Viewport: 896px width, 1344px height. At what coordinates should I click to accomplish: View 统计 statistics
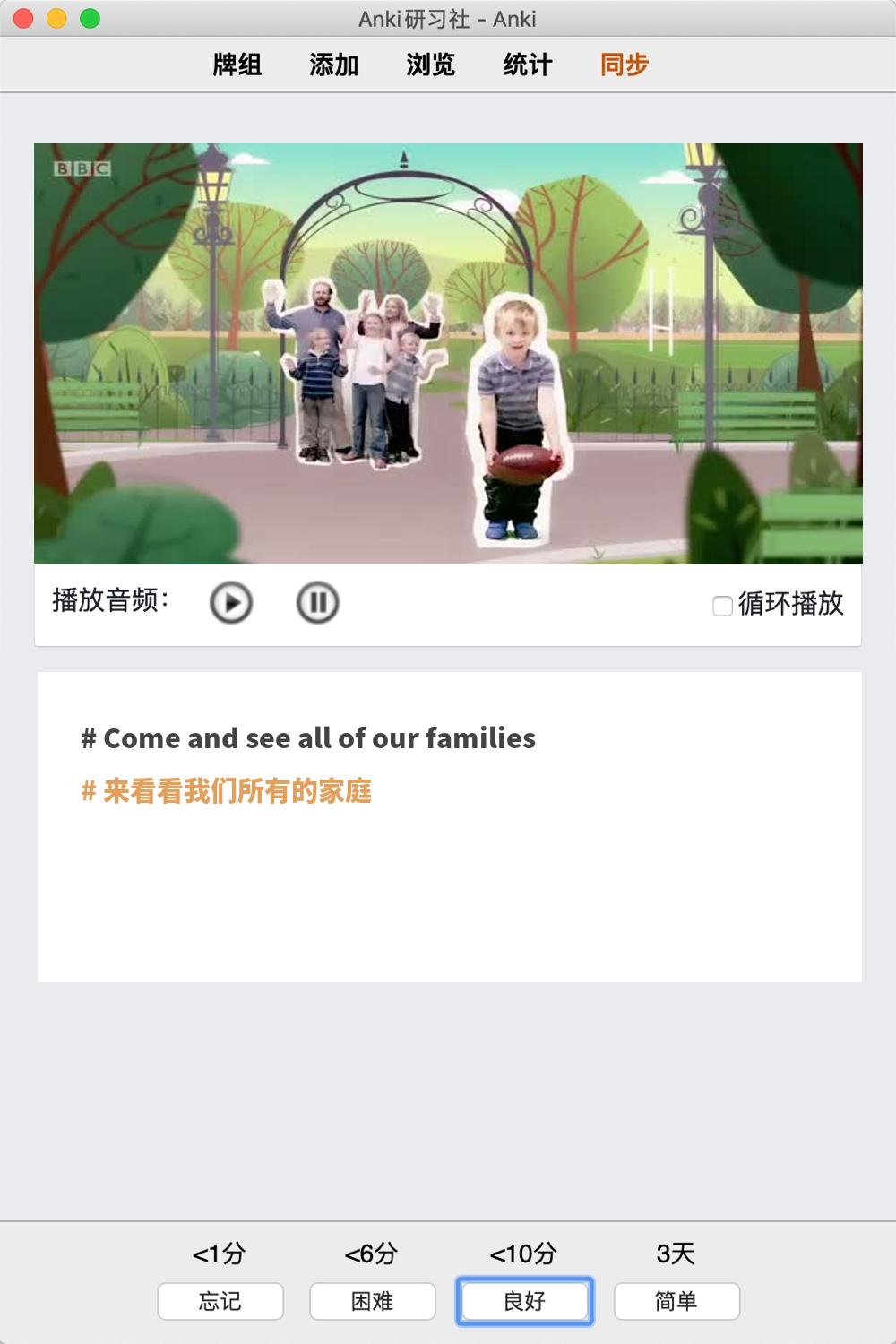coord(527,65)
